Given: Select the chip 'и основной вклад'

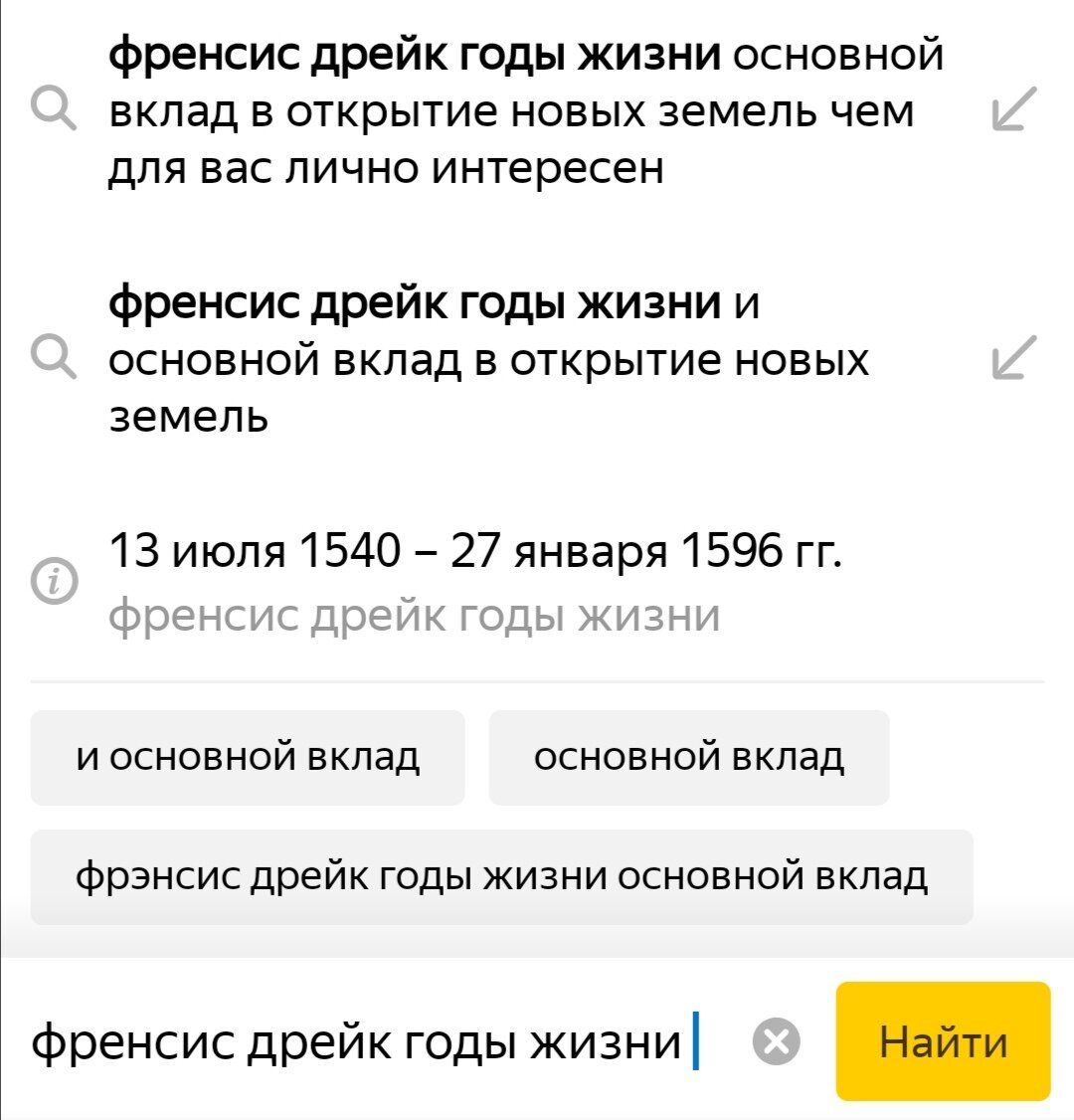Looking at the screenshot, I should point(247,757).
